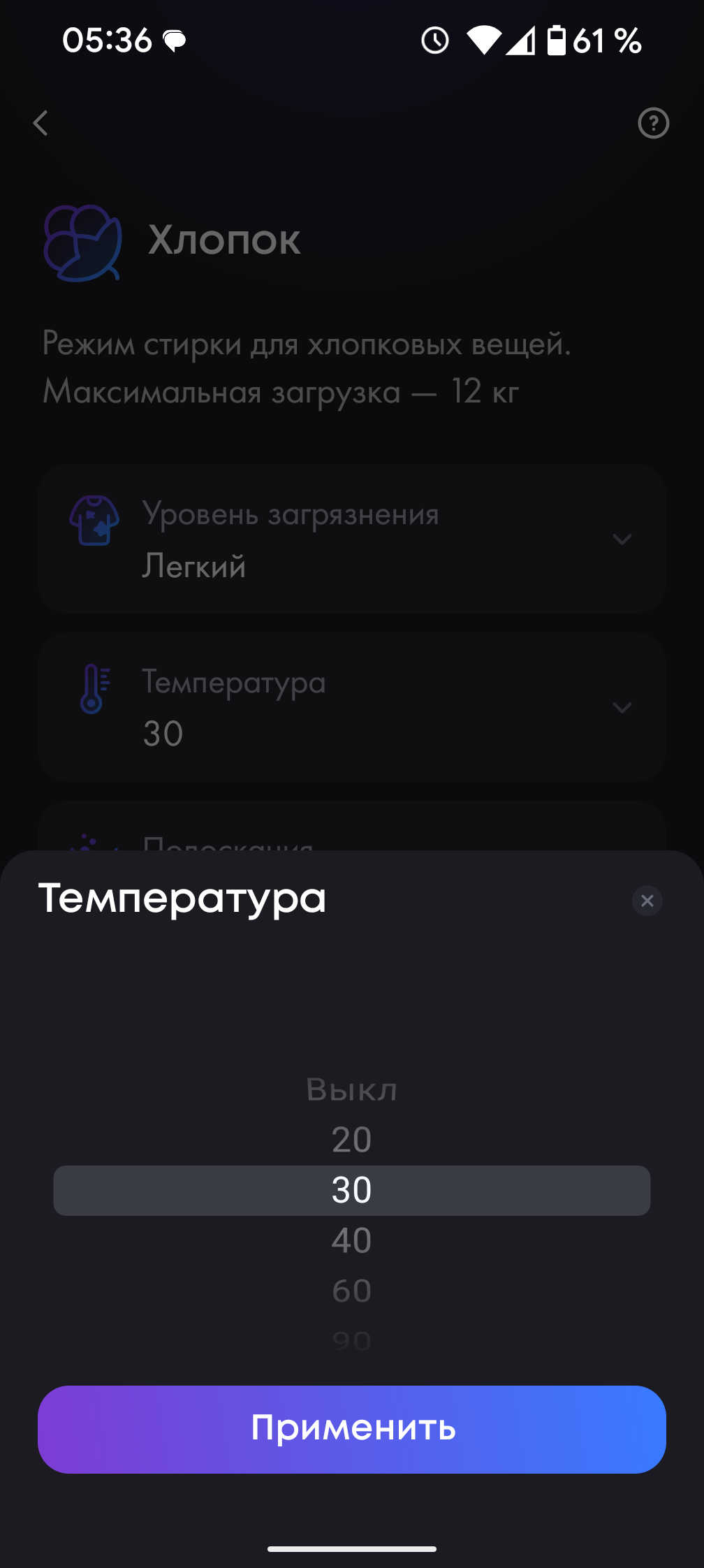Select 60 degrees in the picker
The width and height of the screenshot is (704, 1568).
pyautogui.click(x=352, y=1291)
